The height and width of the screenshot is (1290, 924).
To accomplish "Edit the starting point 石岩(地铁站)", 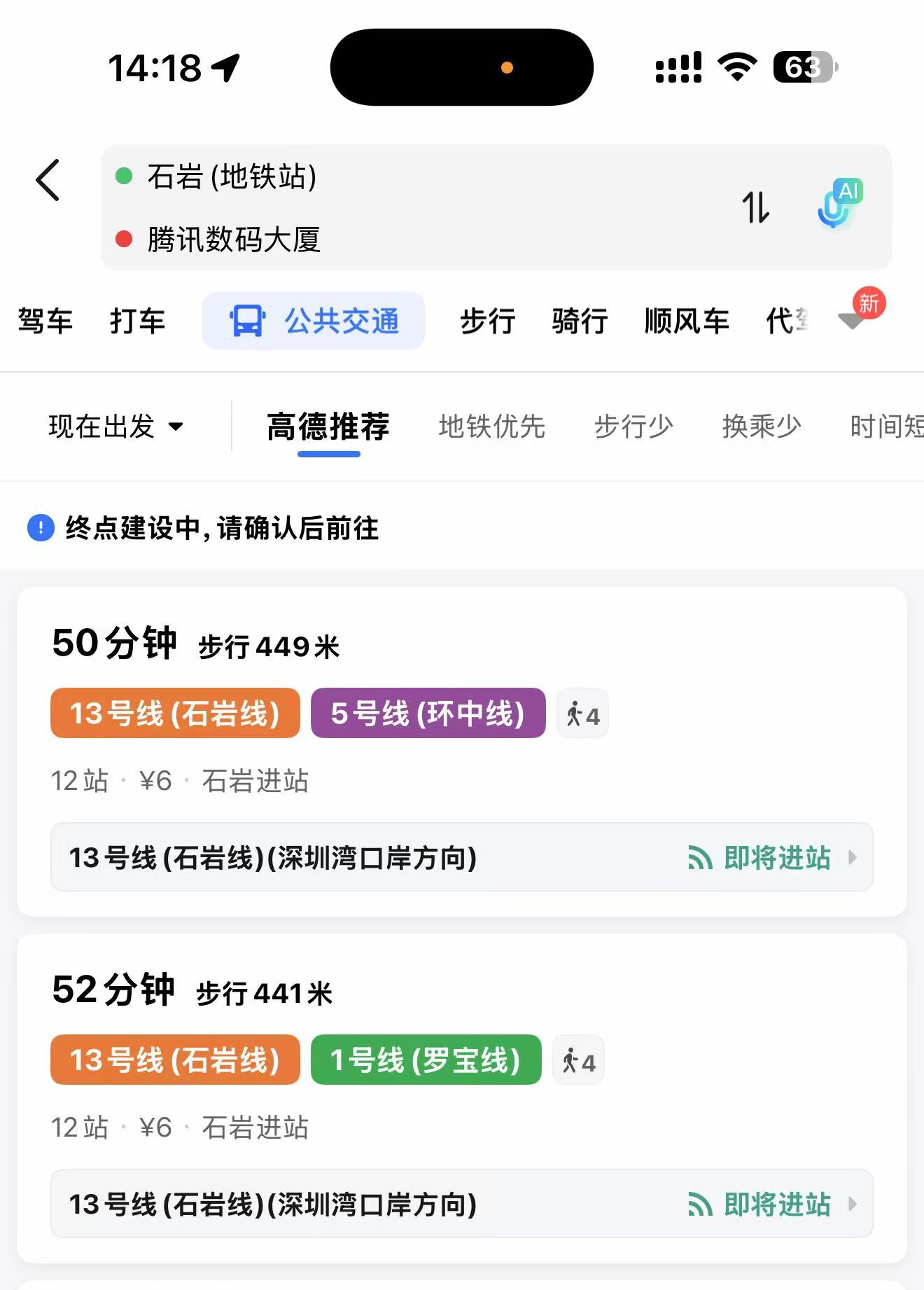I will tap(232, 176).
